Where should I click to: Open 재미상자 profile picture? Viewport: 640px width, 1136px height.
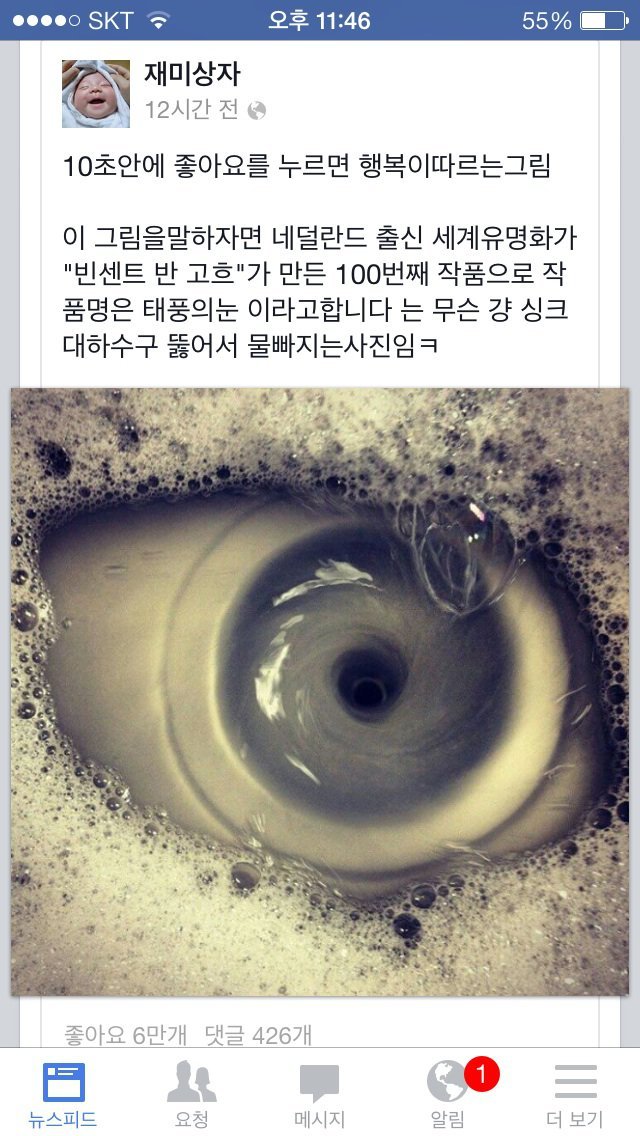(96, 93)
